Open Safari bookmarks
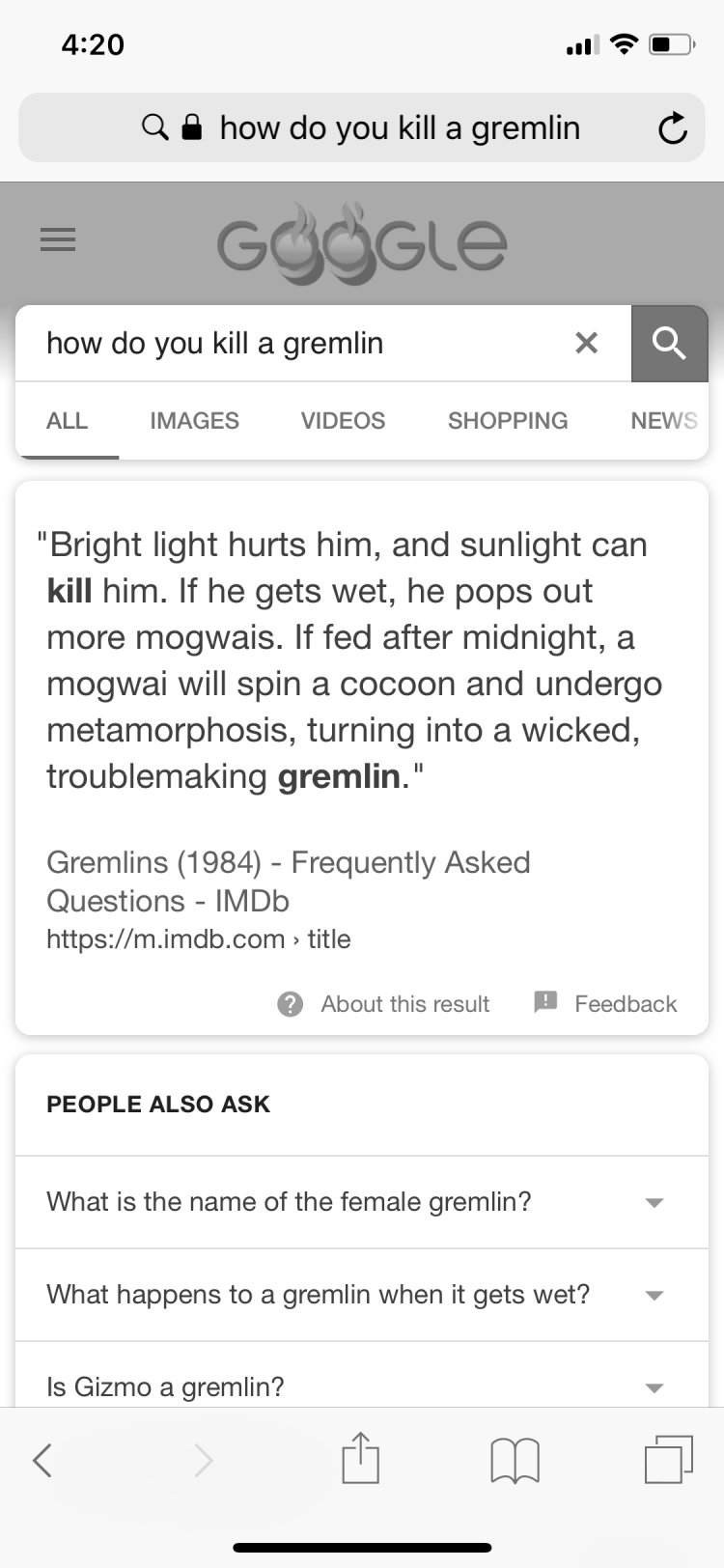724x1568 pixels. click(x=515, y=1460)
